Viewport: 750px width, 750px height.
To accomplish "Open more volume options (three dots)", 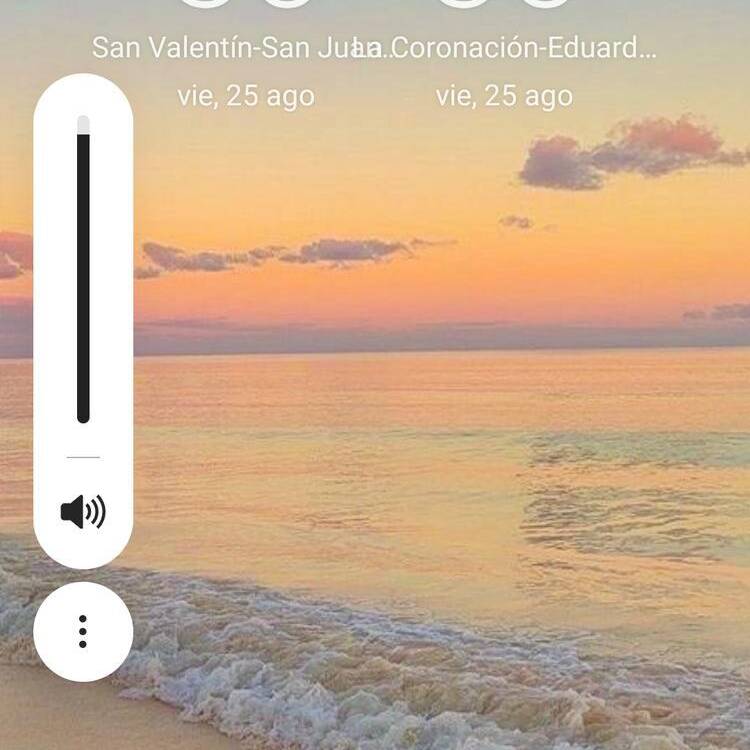I will [x=83, y=631].
